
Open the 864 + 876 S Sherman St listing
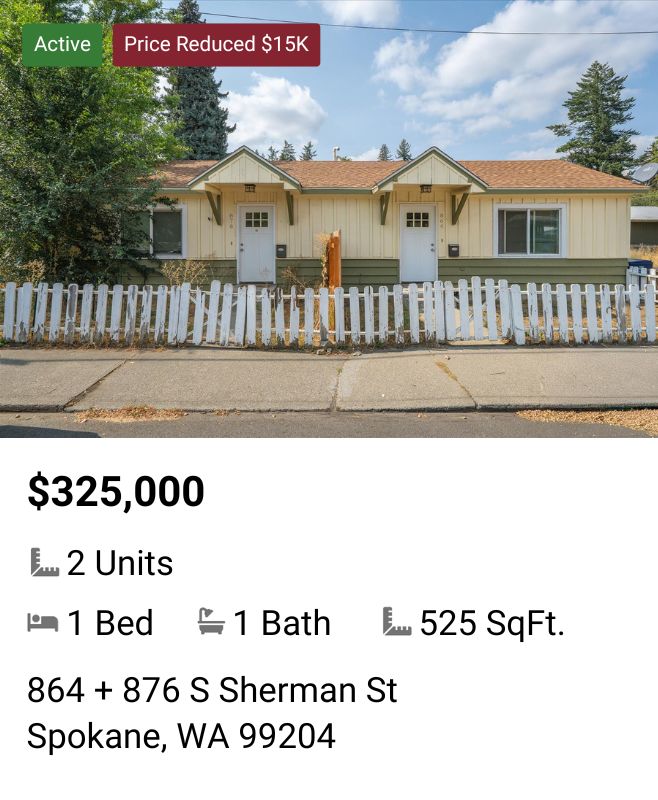(x=212, y=690)
